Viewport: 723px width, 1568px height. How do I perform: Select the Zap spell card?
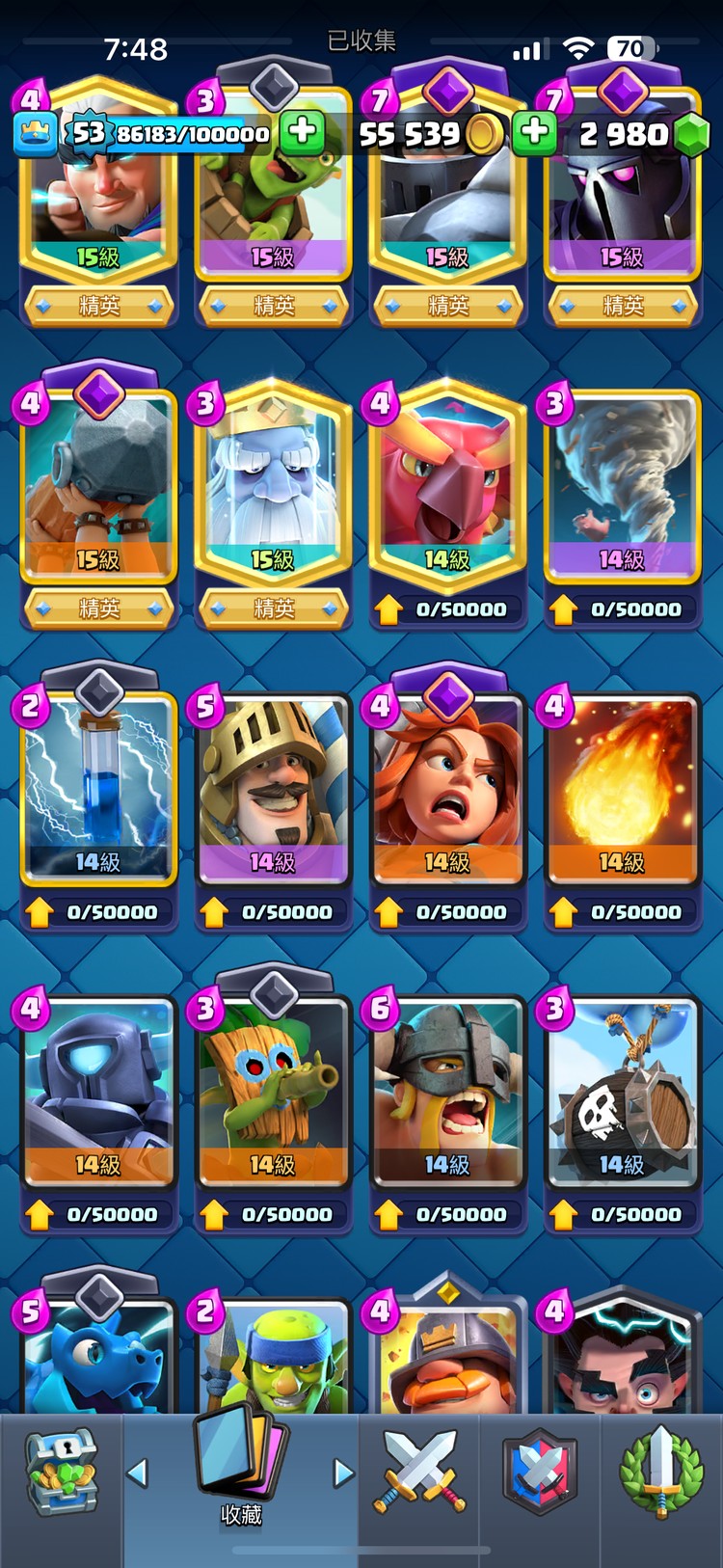pos(98,793)
